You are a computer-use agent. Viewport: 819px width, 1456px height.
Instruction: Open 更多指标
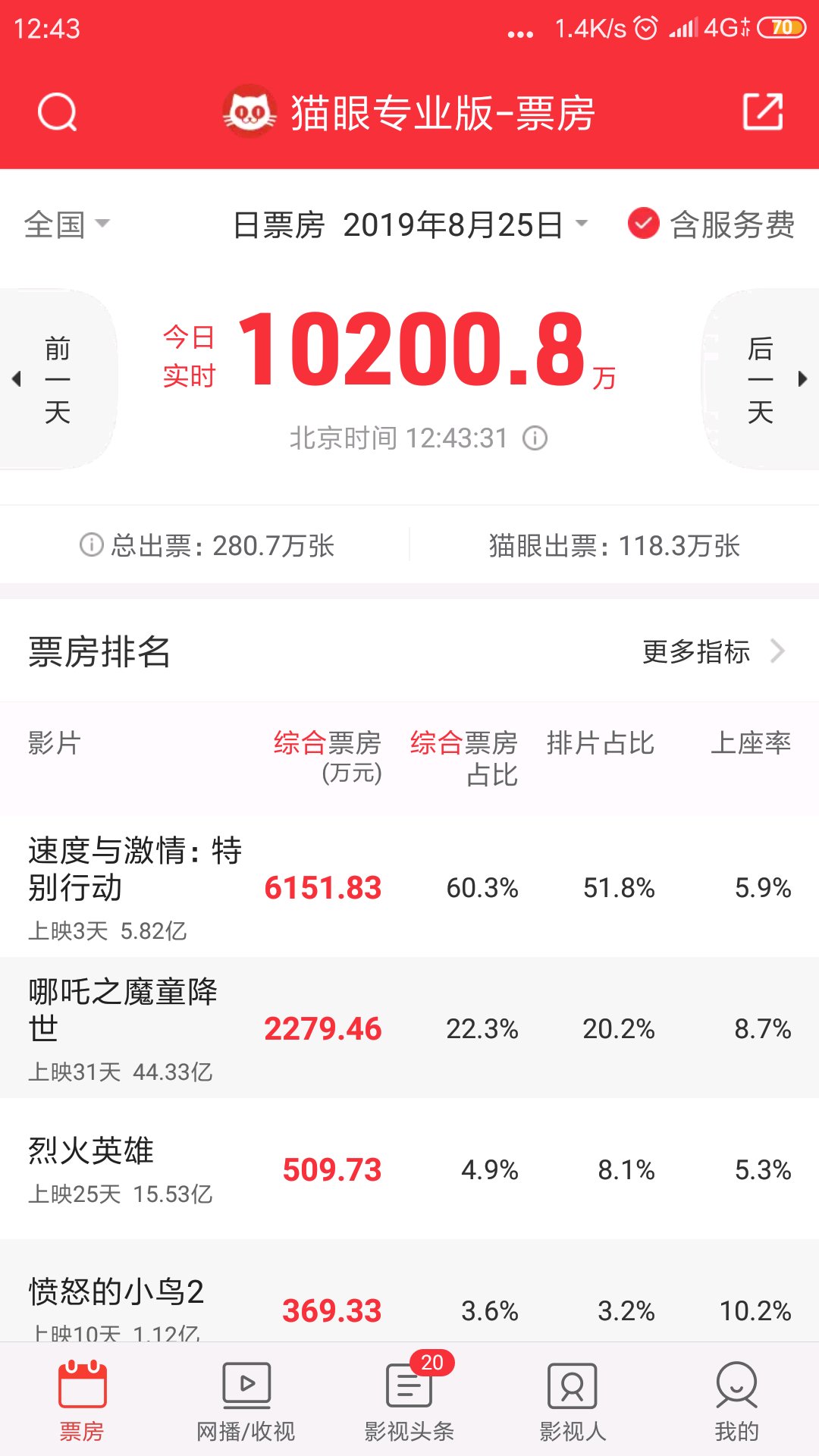713,651
